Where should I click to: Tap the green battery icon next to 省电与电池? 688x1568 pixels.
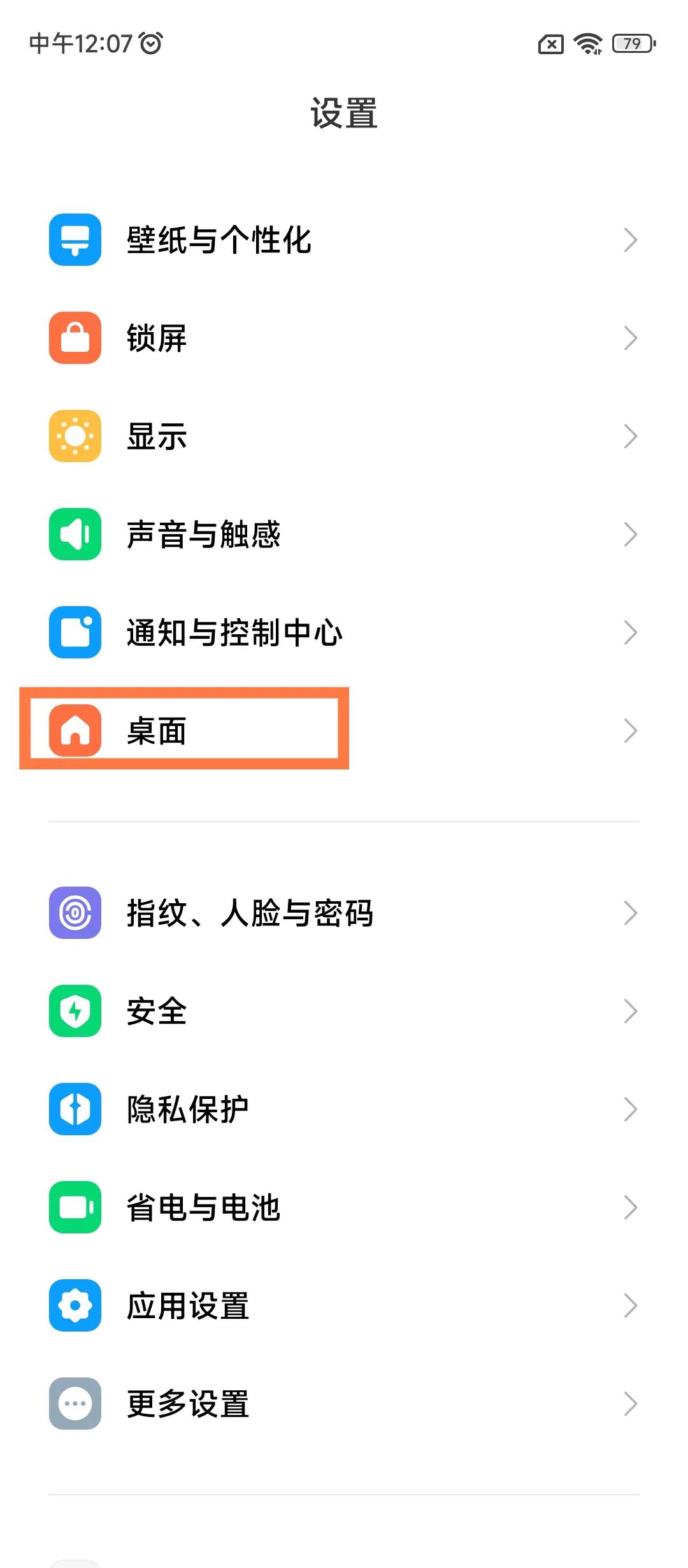[74, 1207]
